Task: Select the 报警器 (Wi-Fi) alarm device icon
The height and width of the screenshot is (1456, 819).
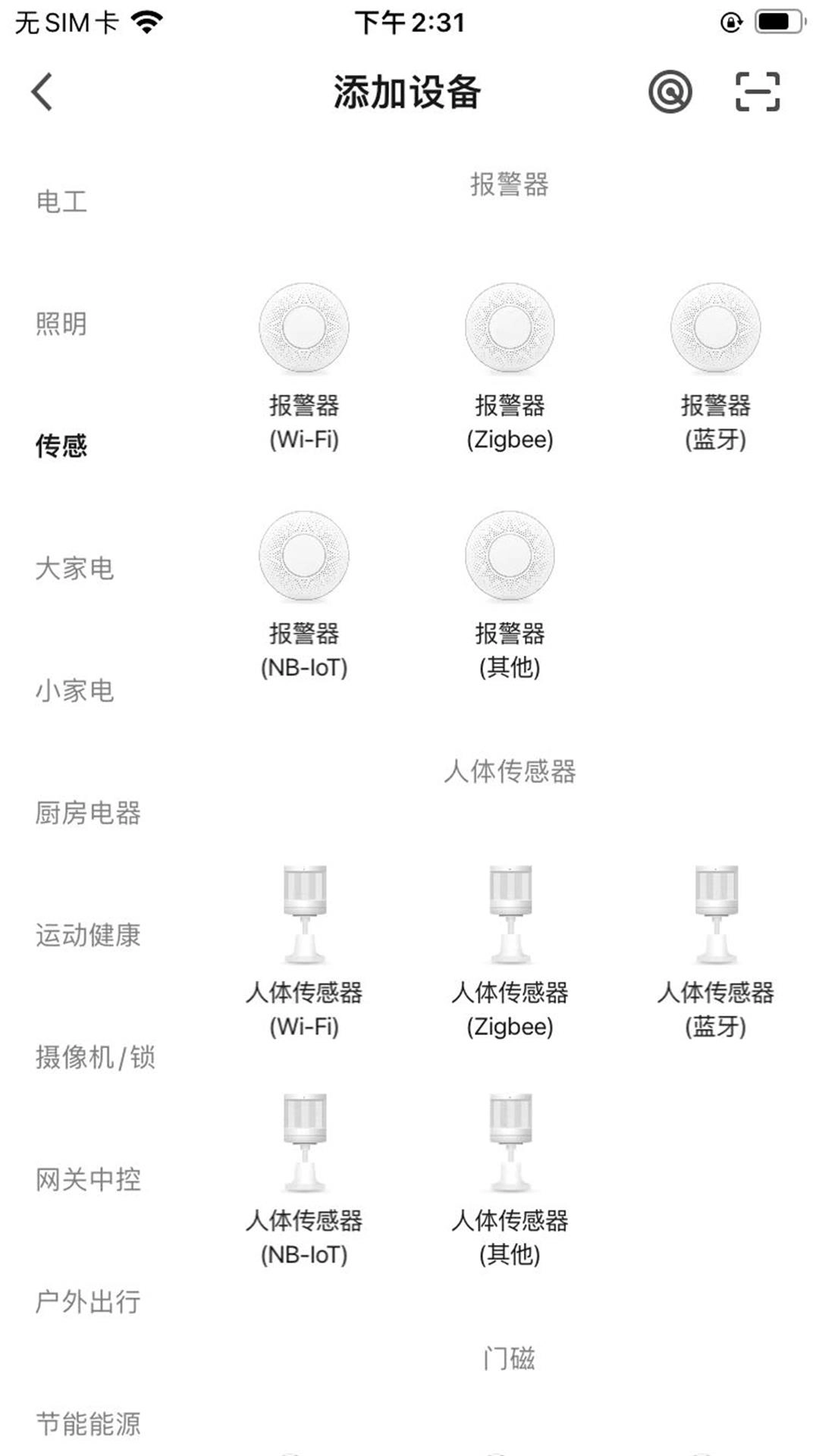Action: coord(303,330)
